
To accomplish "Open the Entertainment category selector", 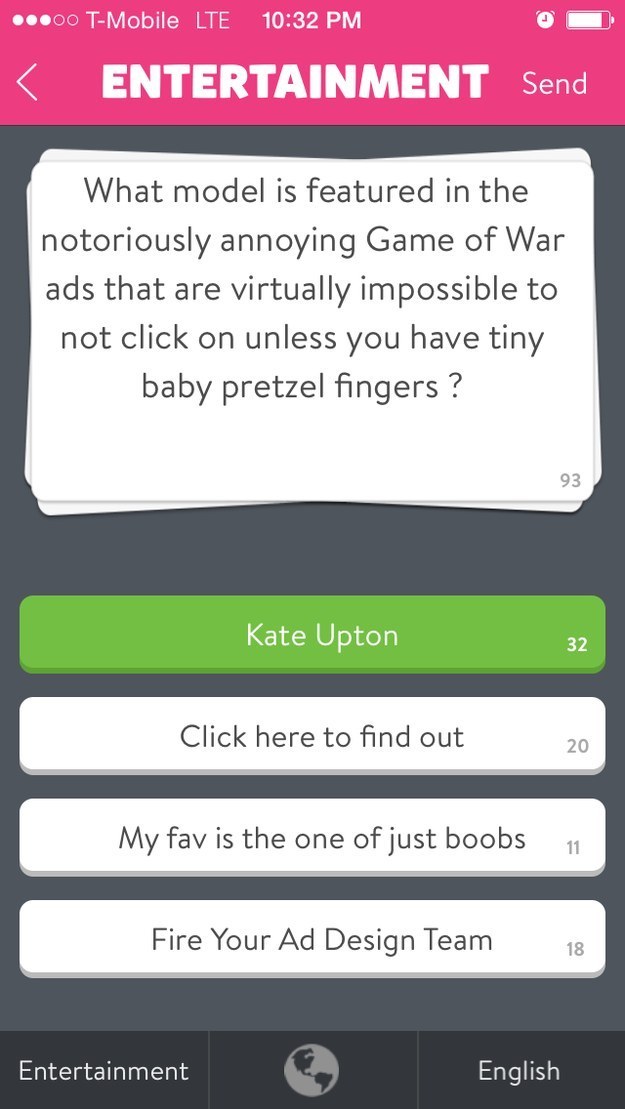I will pyautogui.click(x=104, y=1070).
